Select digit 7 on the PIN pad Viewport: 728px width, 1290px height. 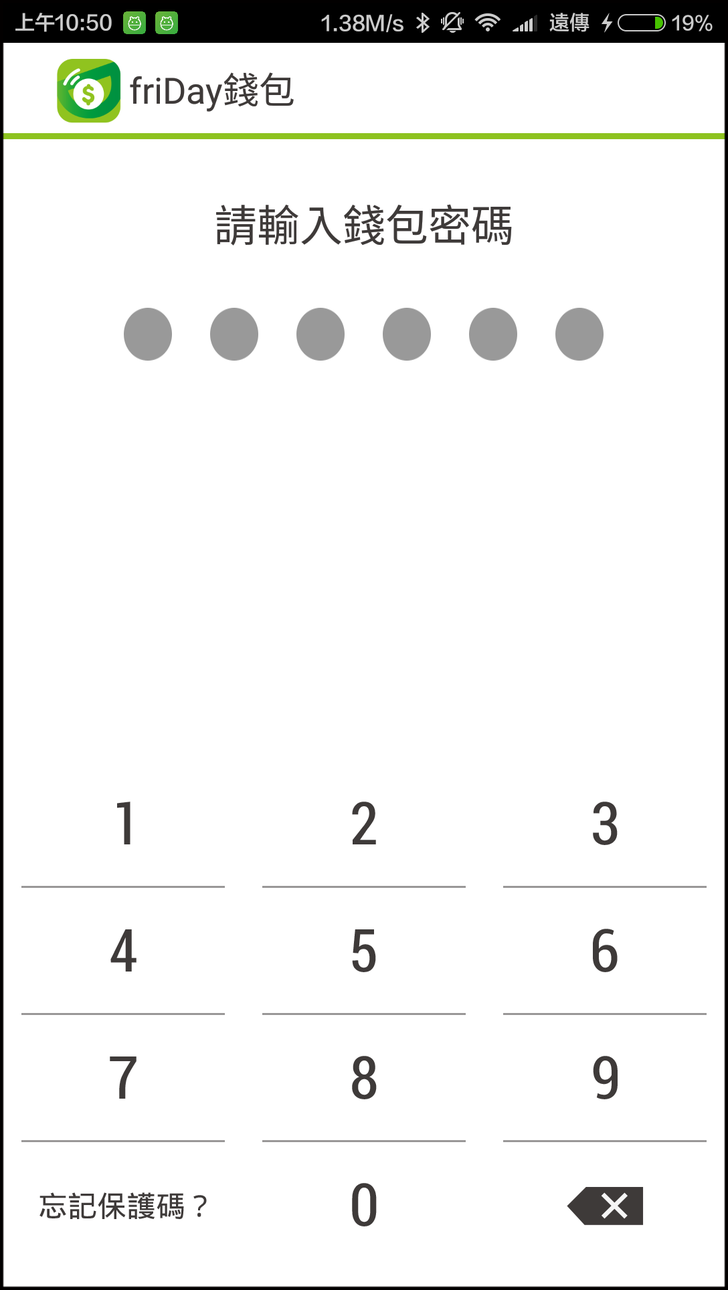click(x=123, y=1078)
